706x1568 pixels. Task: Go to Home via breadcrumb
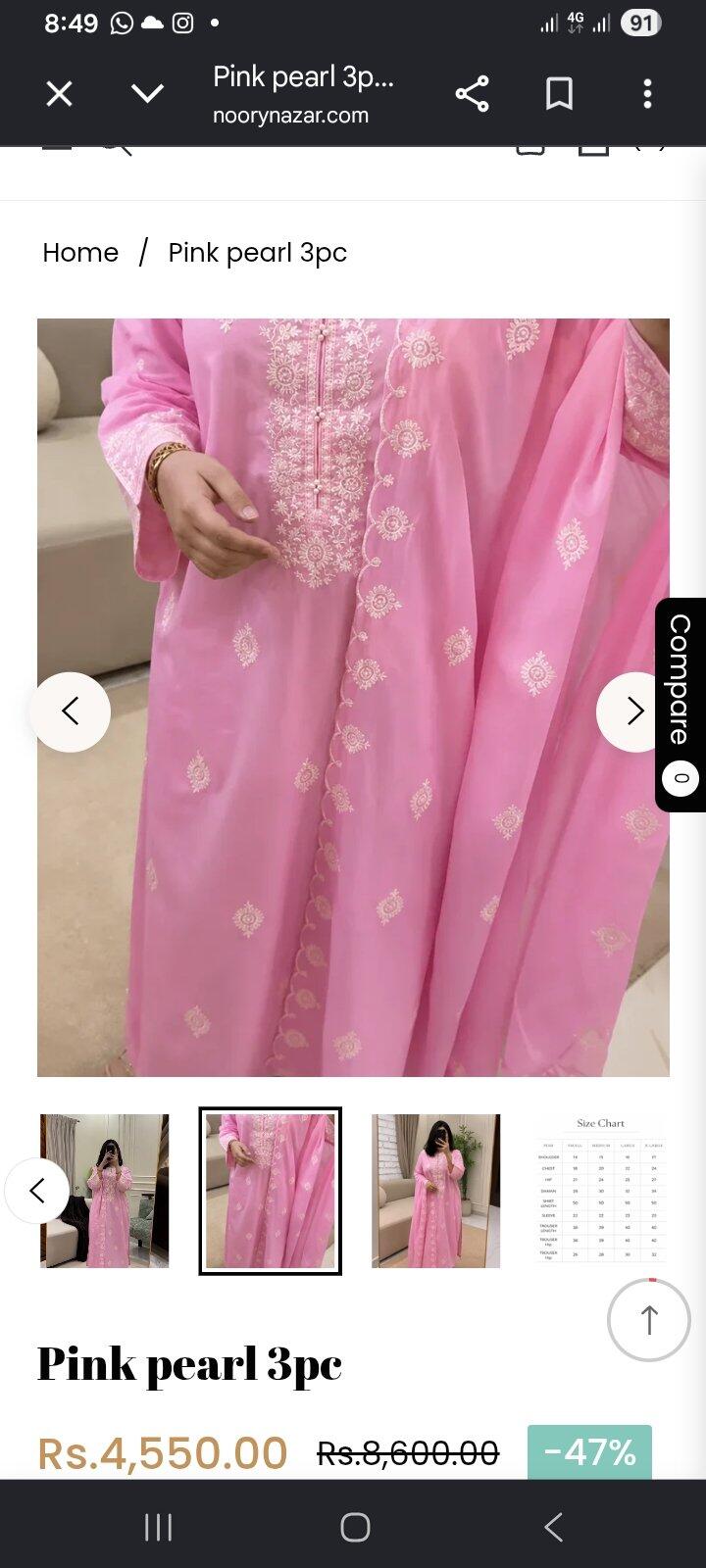(80, 253)
